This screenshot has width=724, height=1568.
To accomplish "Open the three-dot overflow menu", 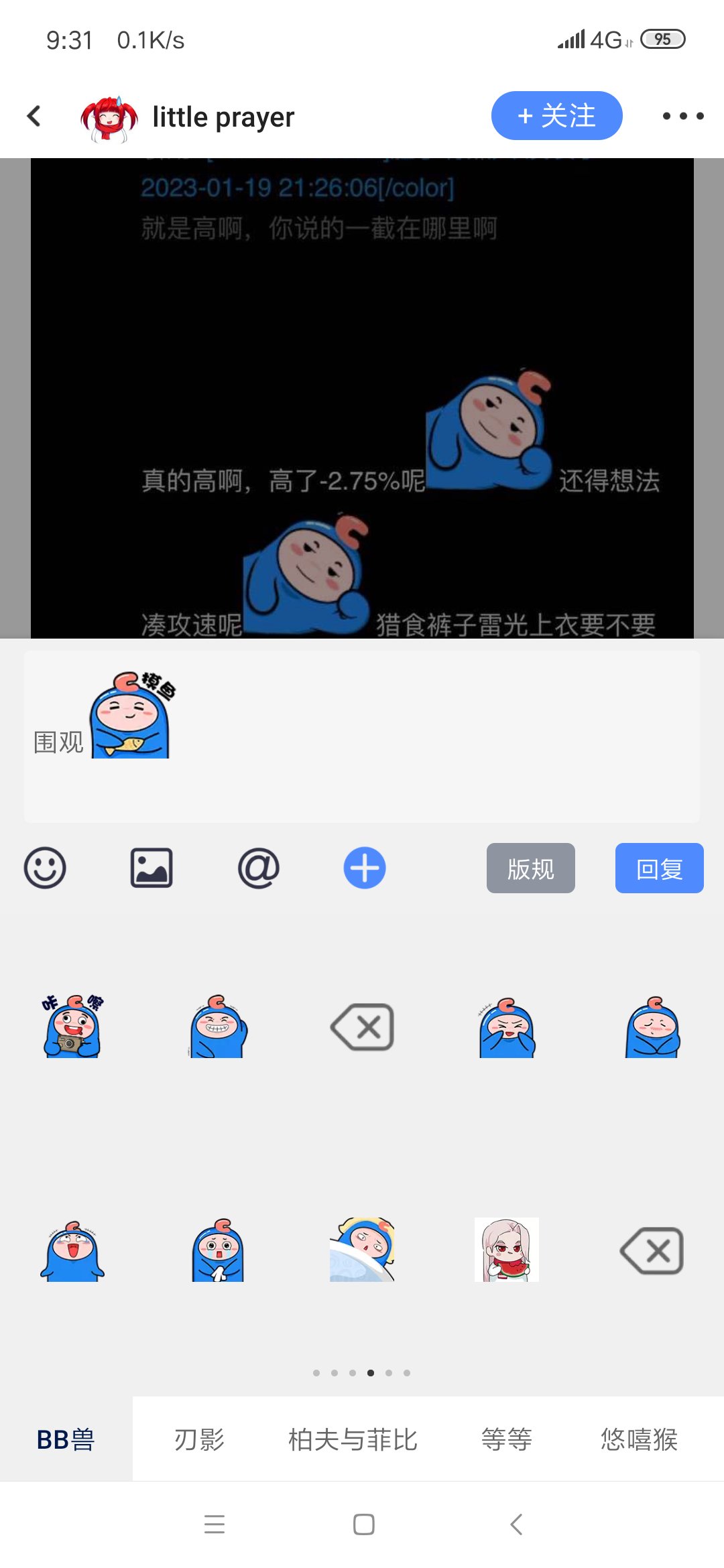I will (682, 116).
